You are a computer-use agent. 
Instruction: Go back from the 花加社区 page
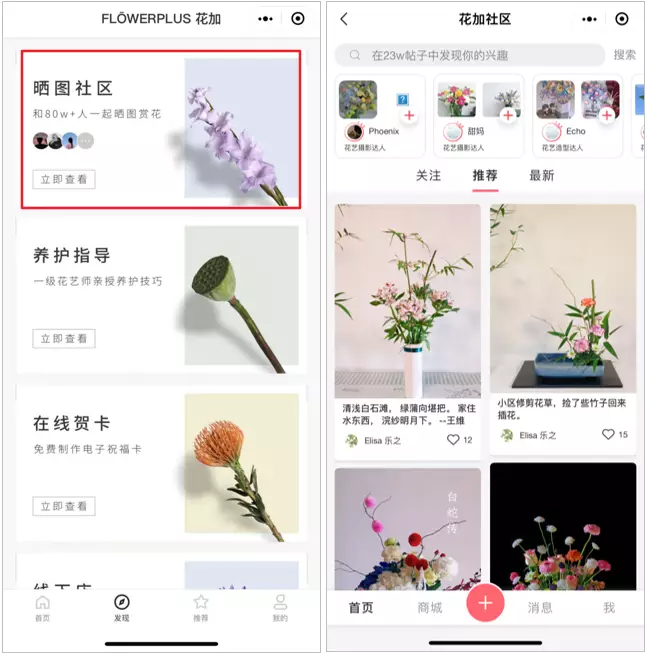coord(344,19)
